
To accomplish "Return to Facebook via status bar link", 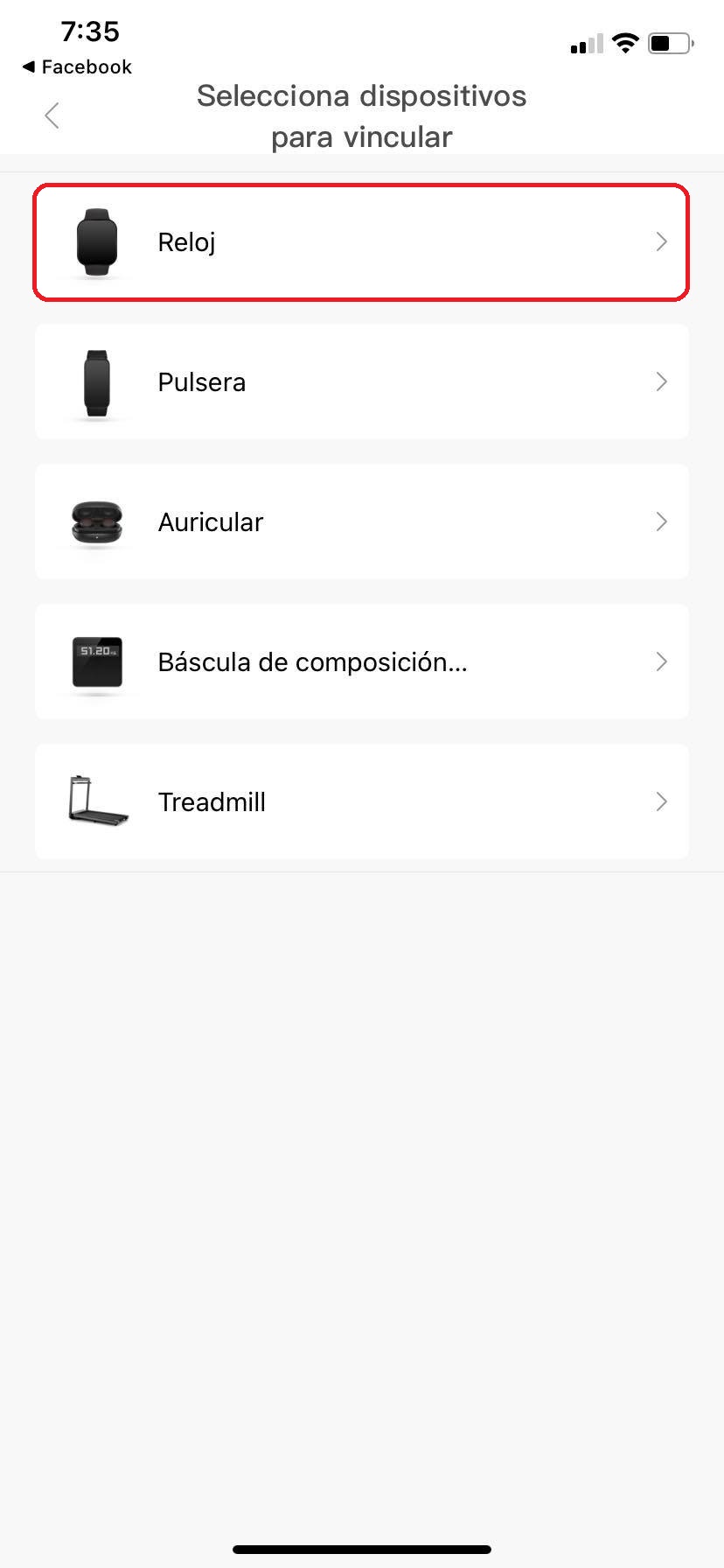I will (x=77, y=67).
